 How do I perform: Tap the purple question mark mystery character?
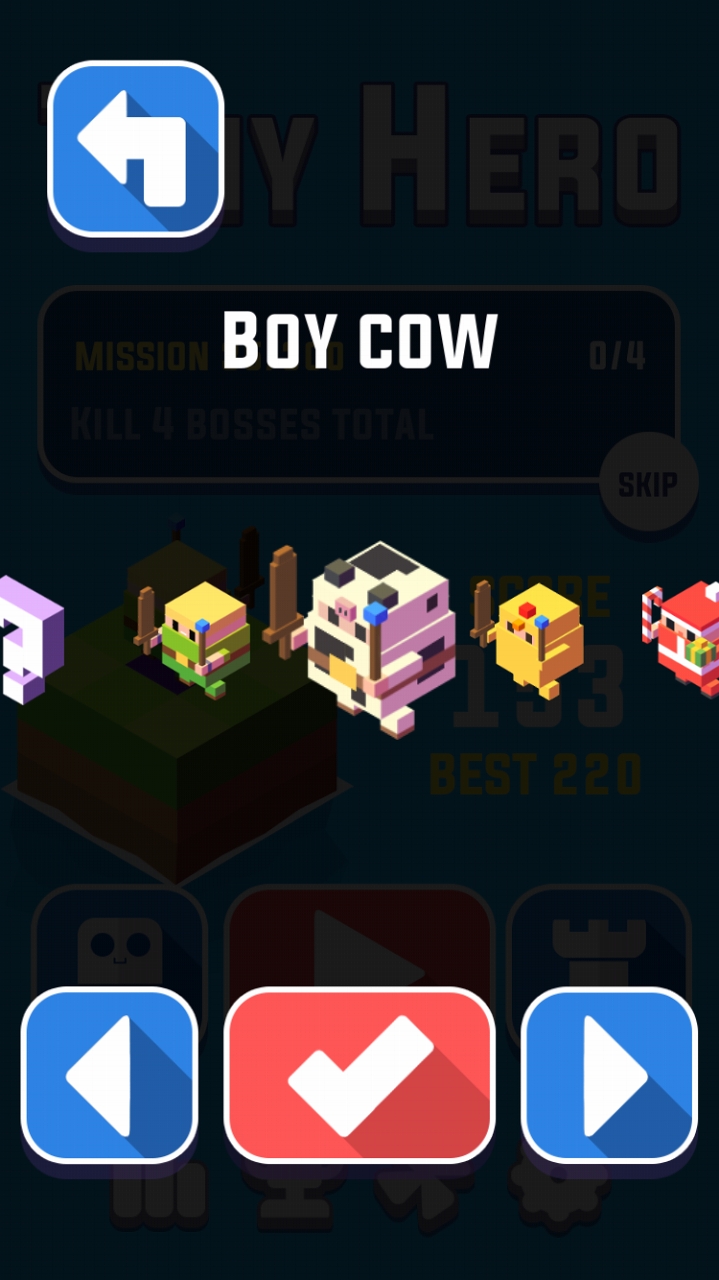click(30, 640)
